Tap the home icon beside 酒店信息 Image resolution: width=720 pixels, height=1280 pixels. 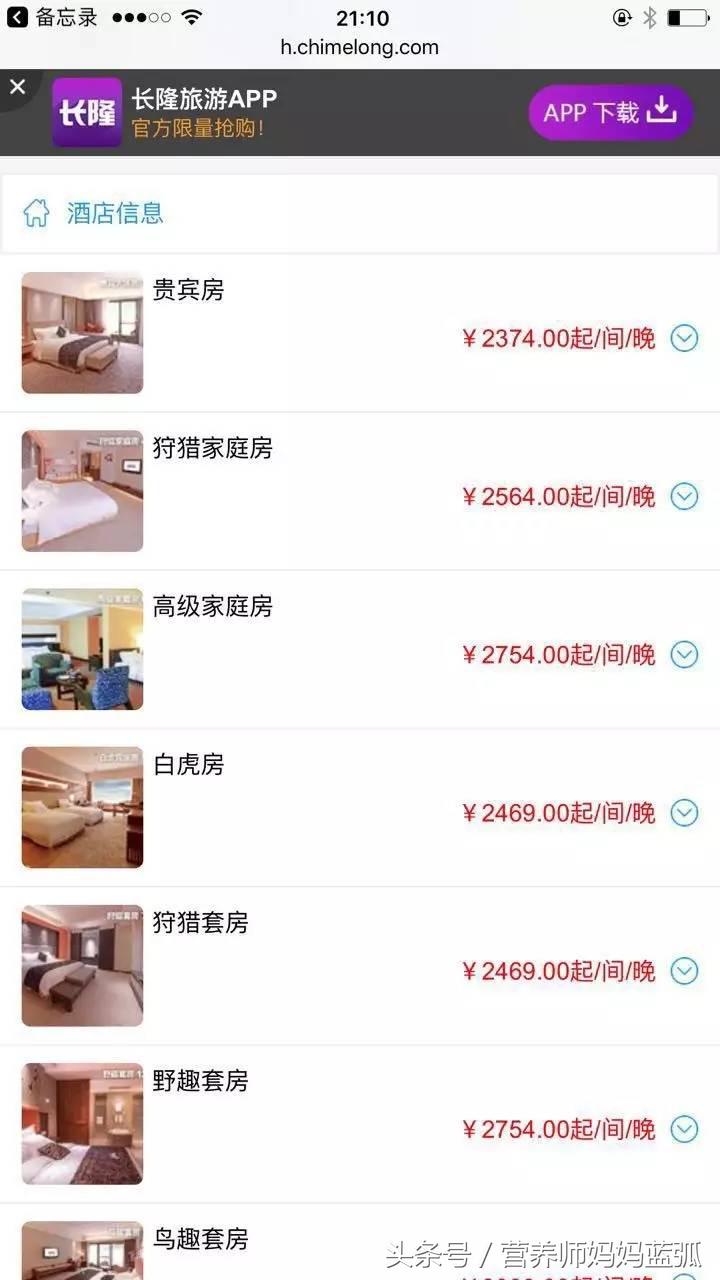[36, 213]
